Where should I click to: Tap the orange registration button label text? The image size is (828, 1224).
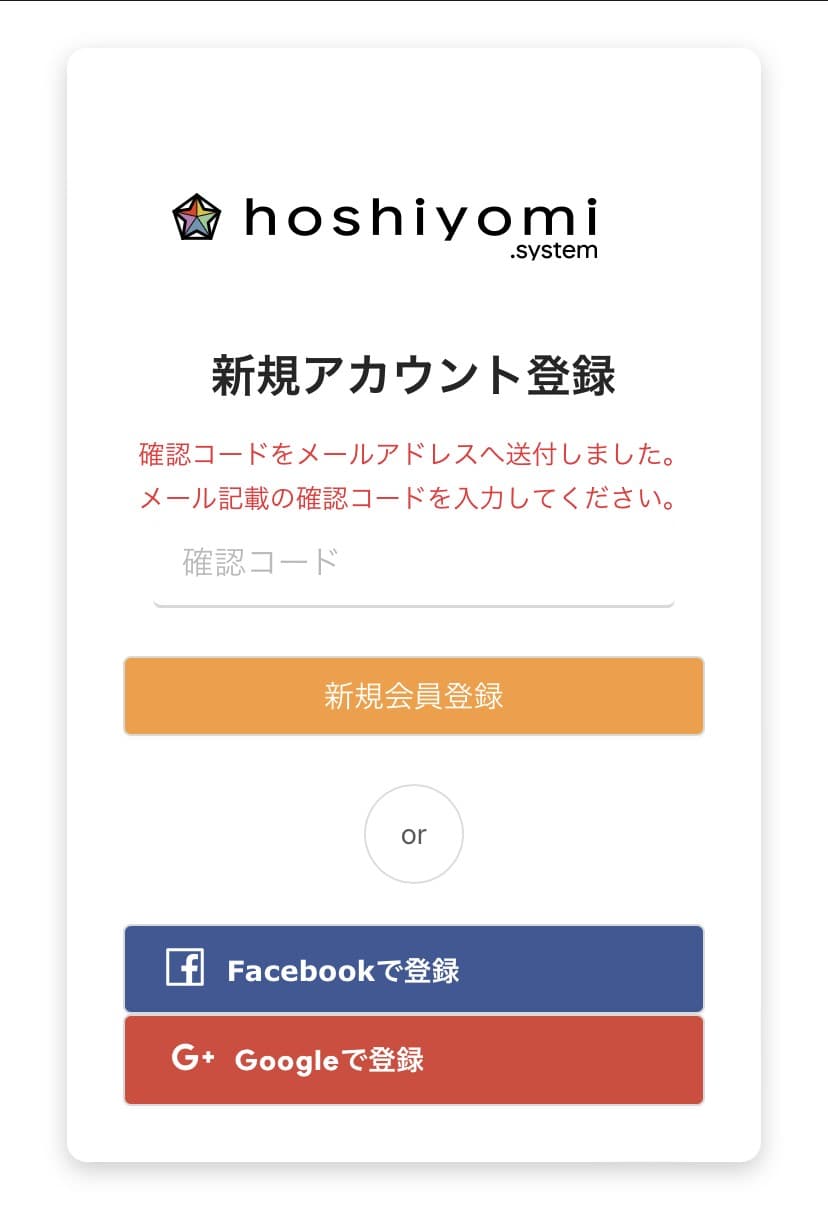413,696
